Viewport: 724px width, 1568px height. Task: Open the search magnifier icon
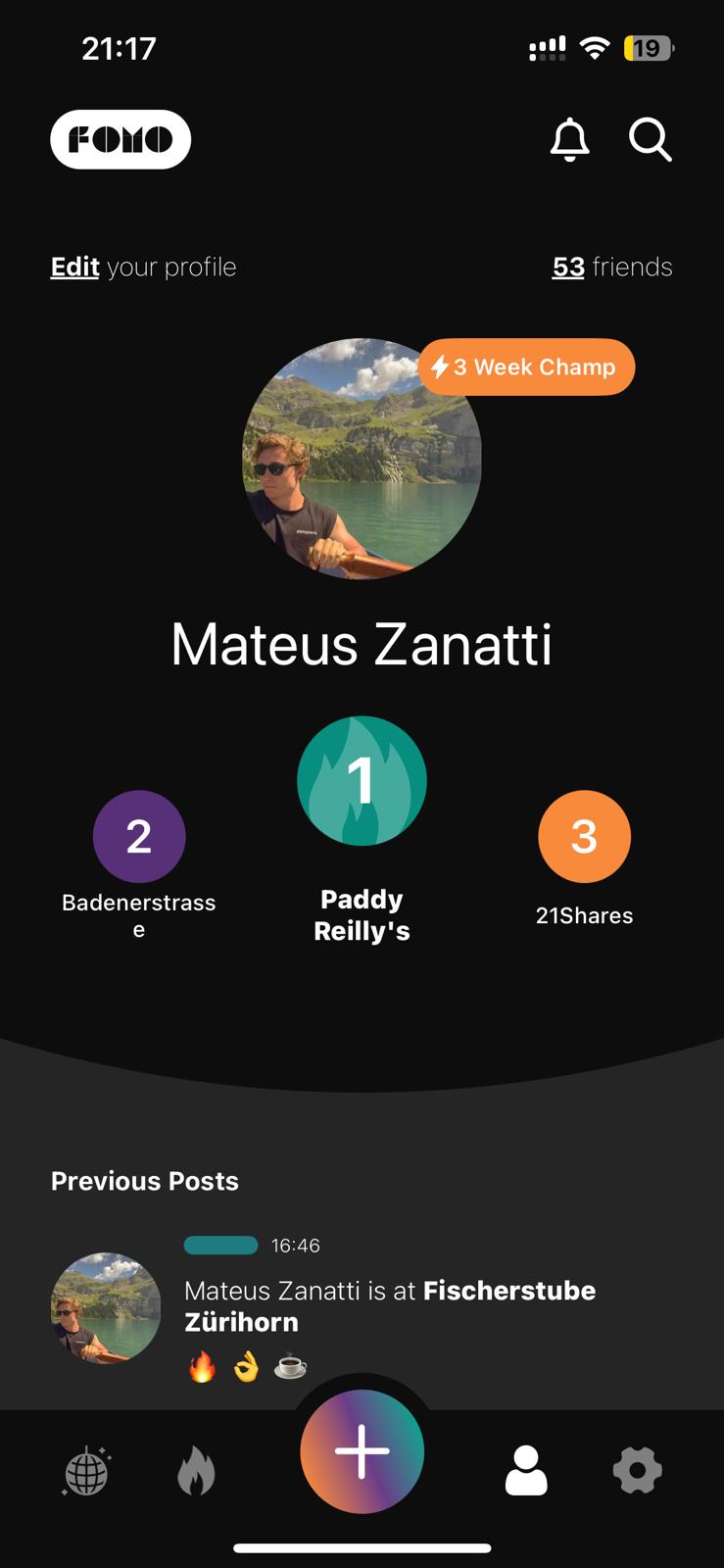pos(650,139)
